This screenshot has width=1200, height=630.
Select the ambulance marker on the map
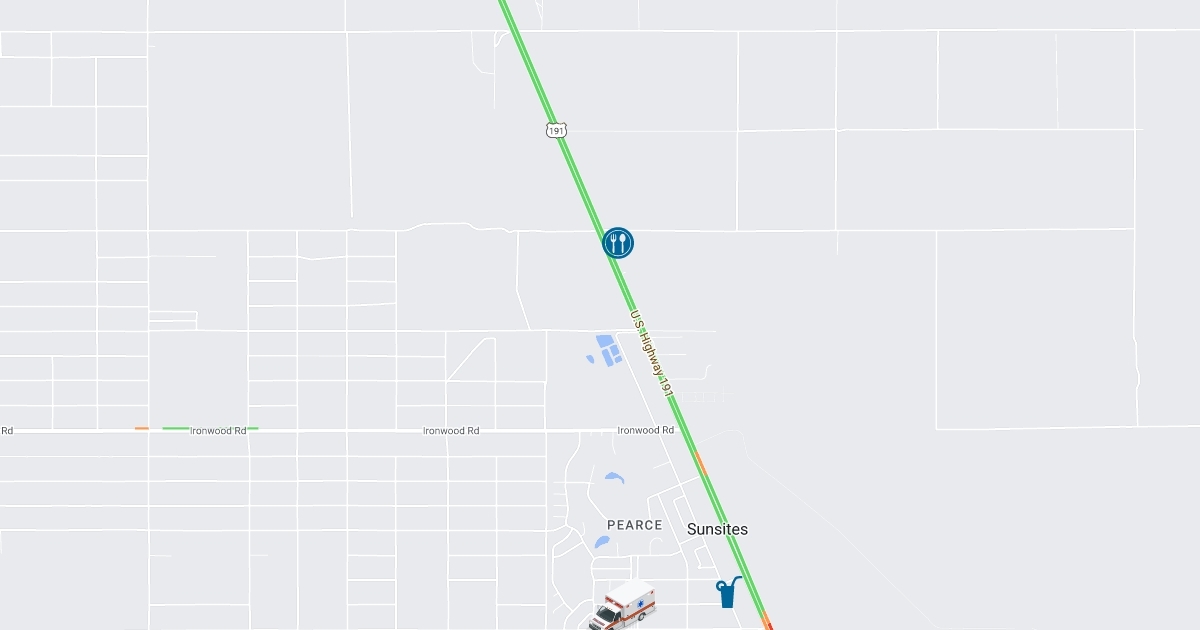pyautogui.click(x=622, y=605)
